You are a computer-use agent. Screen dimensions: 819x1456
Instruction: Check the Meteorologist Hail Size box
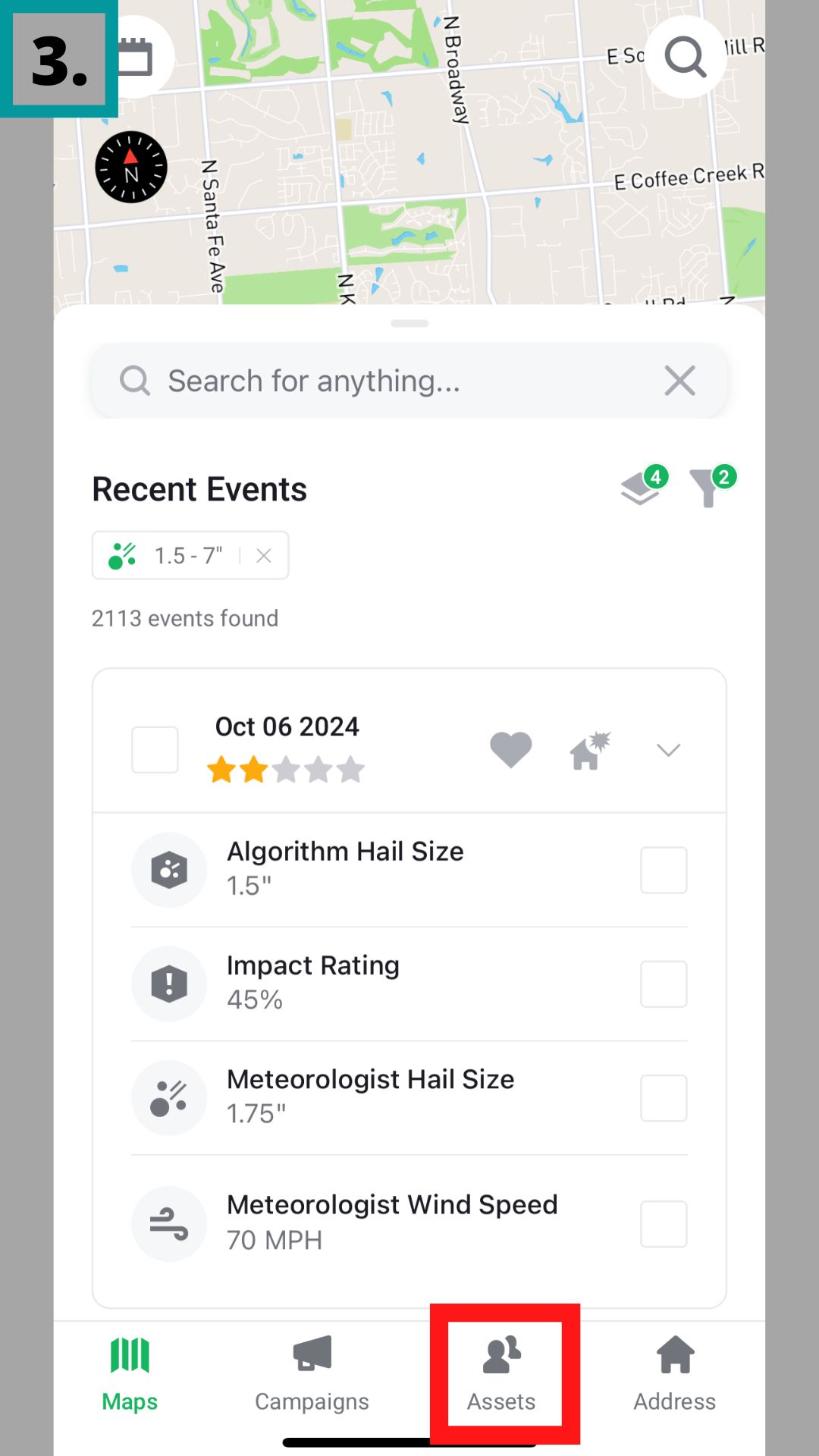[664, 1097]
